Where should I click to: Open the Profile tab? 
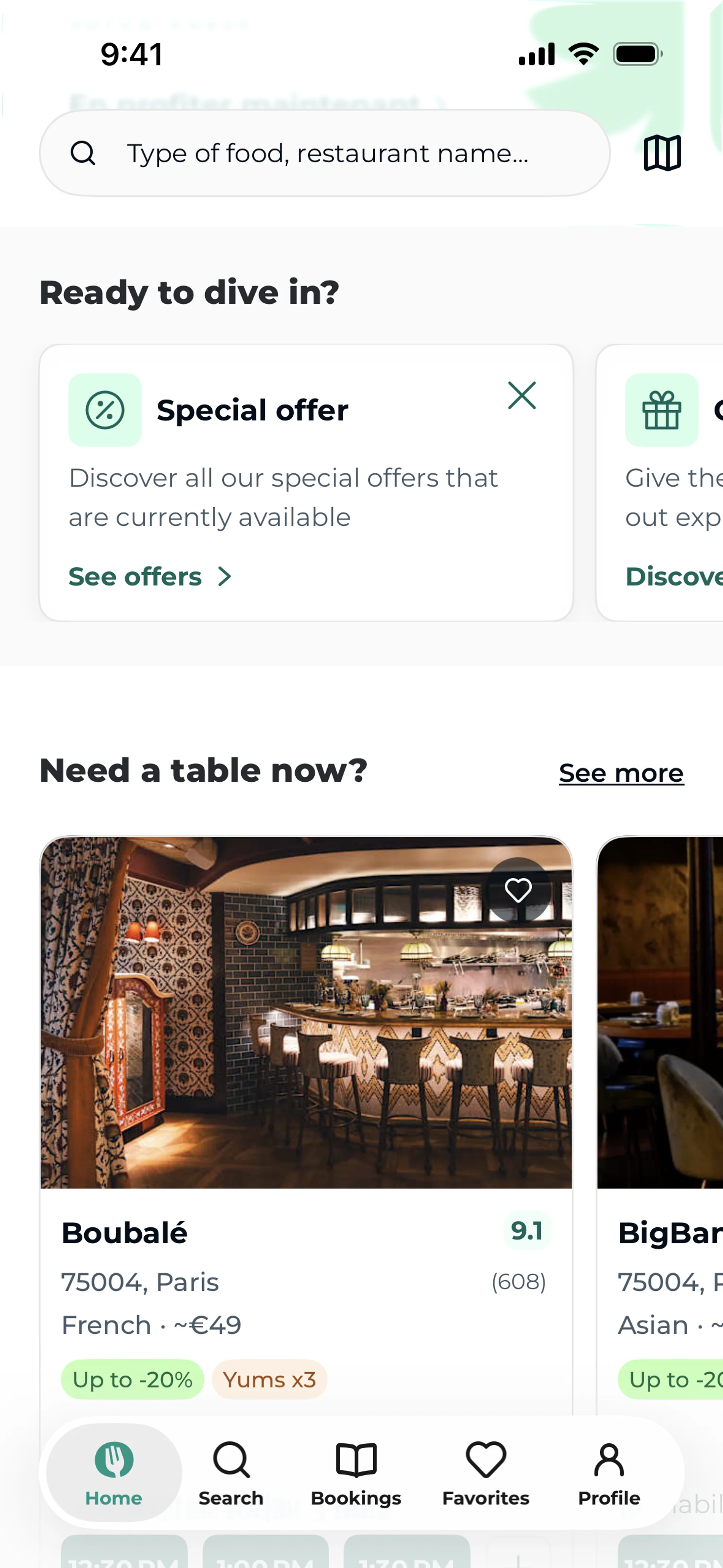[609, 1472]
